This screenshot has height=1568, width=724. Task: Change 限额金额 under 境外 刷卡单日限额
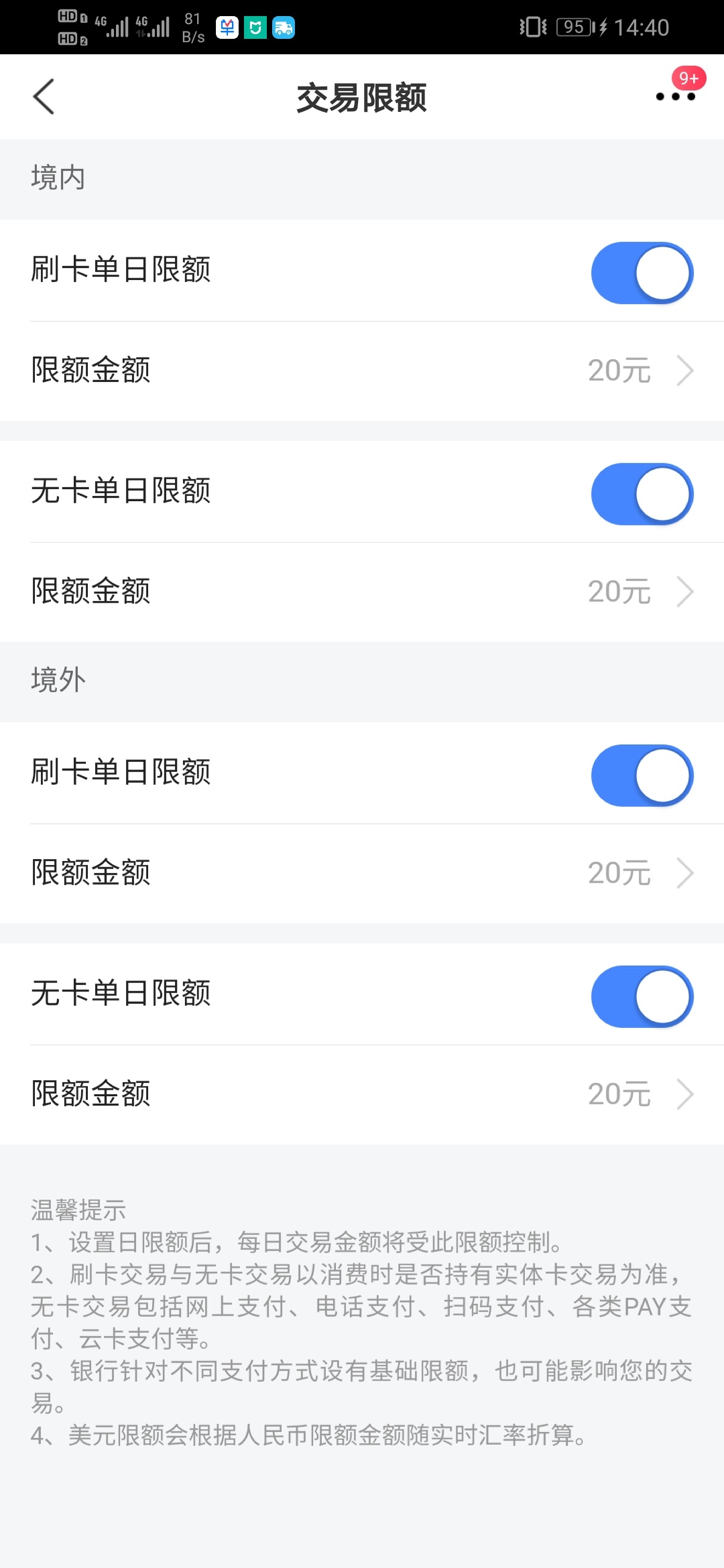(x=362, y=873)
